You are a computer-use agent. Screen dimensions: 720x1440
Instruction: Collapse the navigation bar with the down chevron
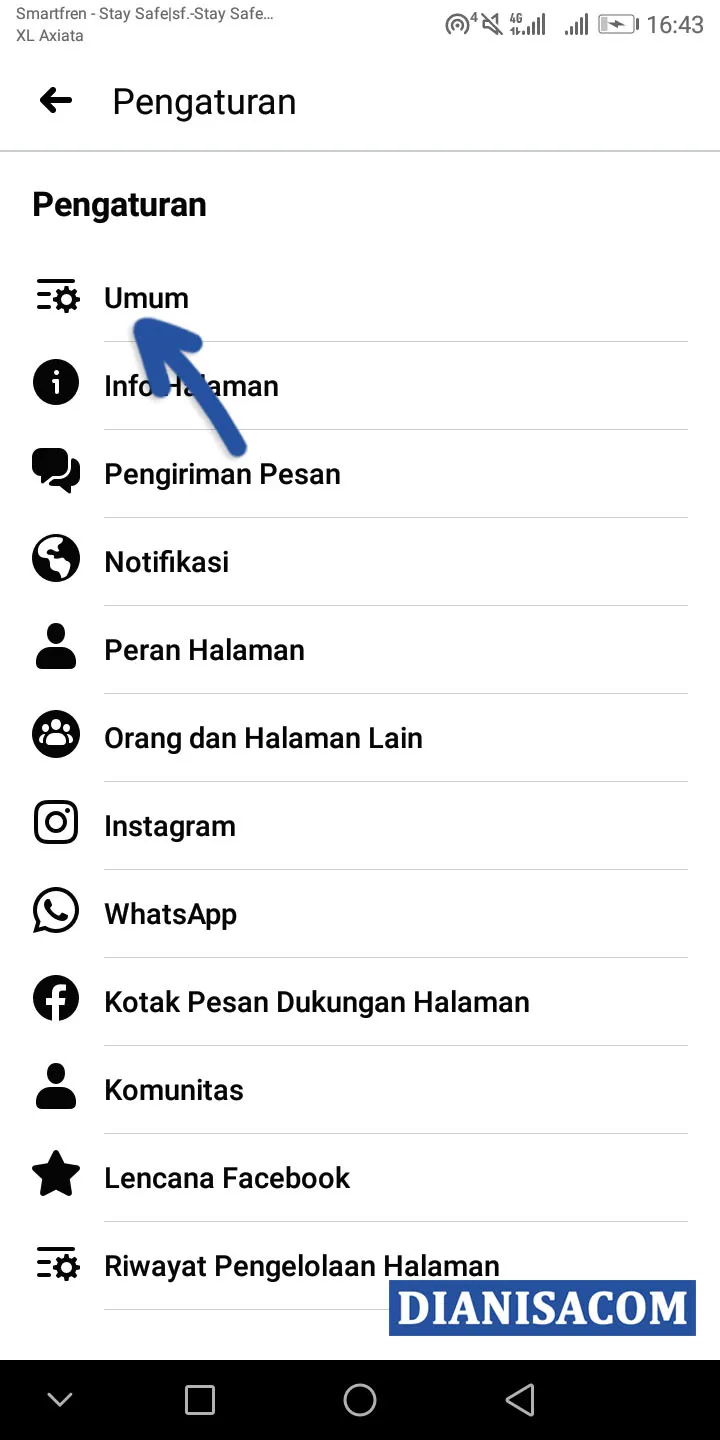click(60, 1399)
